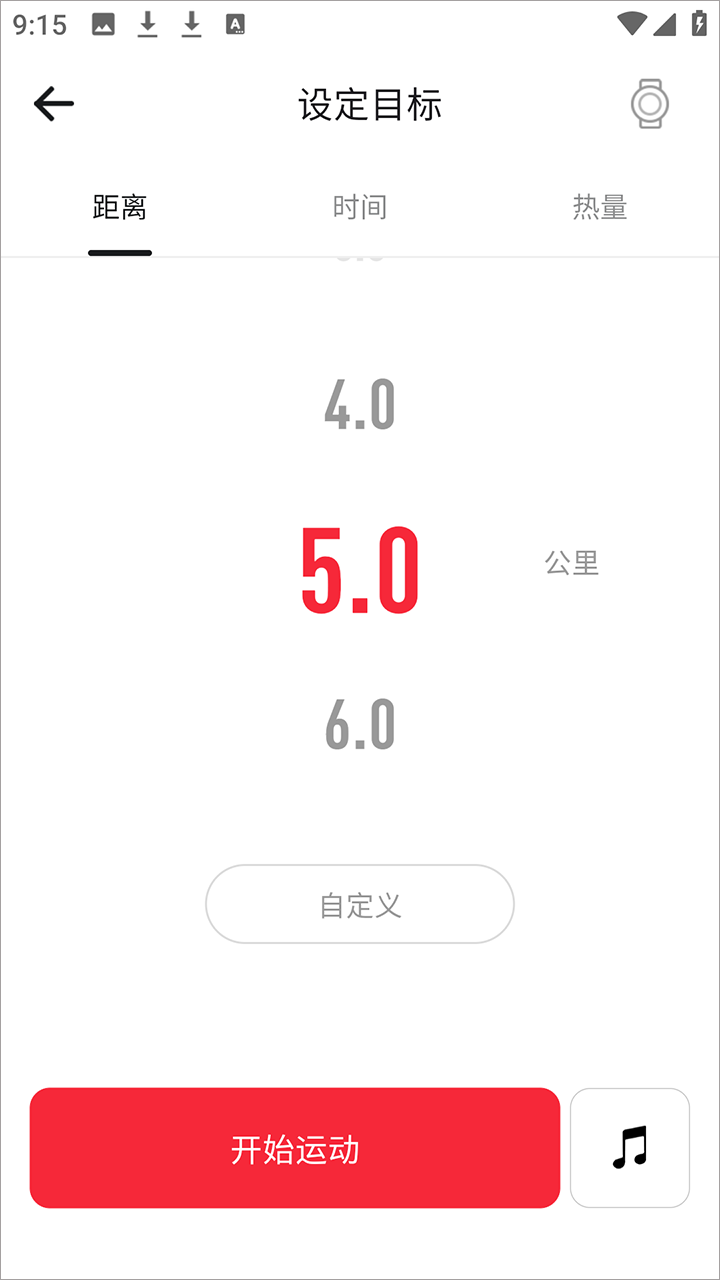The height and width of the screenshot is (1280, 720).
Task: Switch to the 热量 tab
Action: click(600, 208)
